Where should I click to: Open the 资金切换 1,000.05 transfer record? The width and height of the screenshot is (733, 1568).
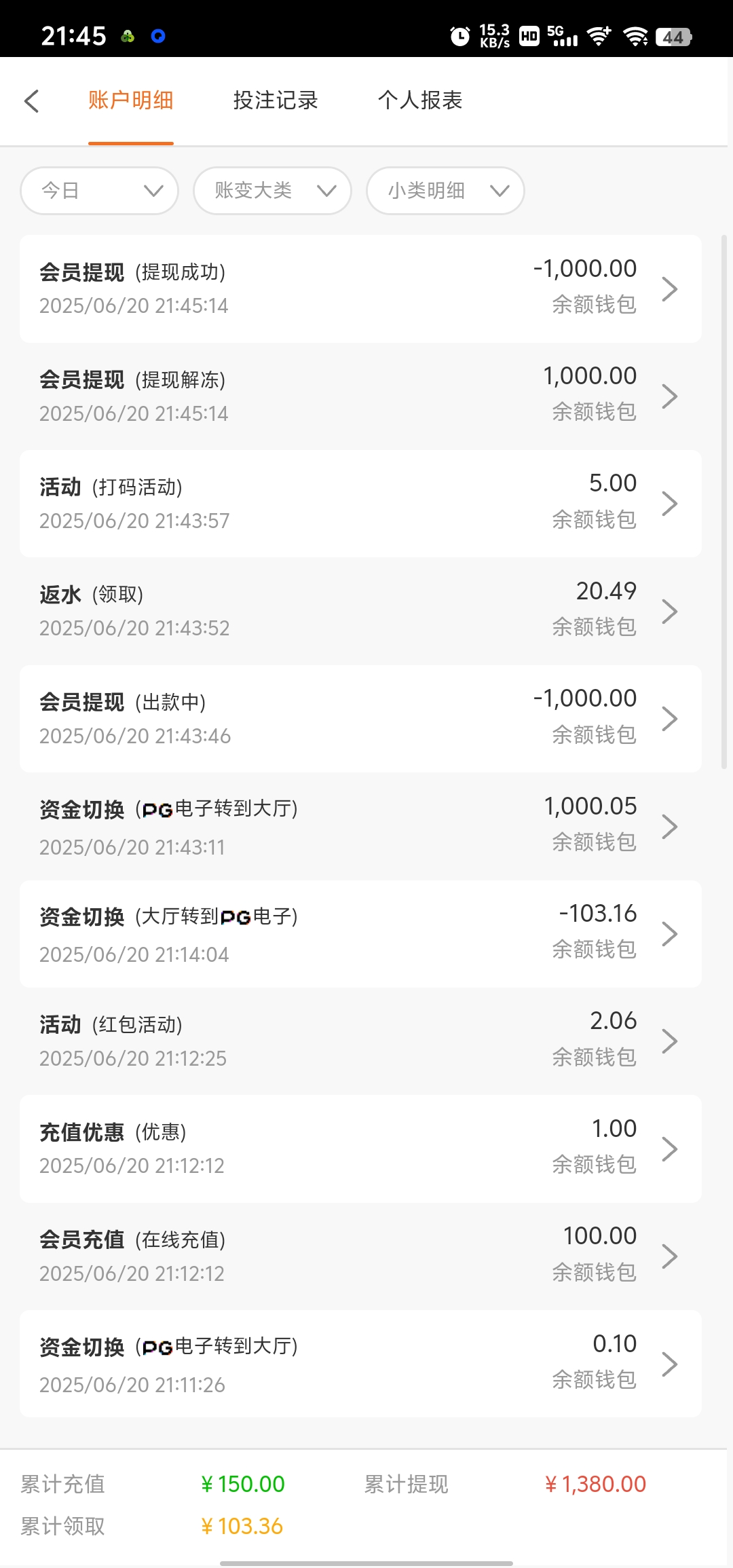pyautogui.click(x=360, y=826)
